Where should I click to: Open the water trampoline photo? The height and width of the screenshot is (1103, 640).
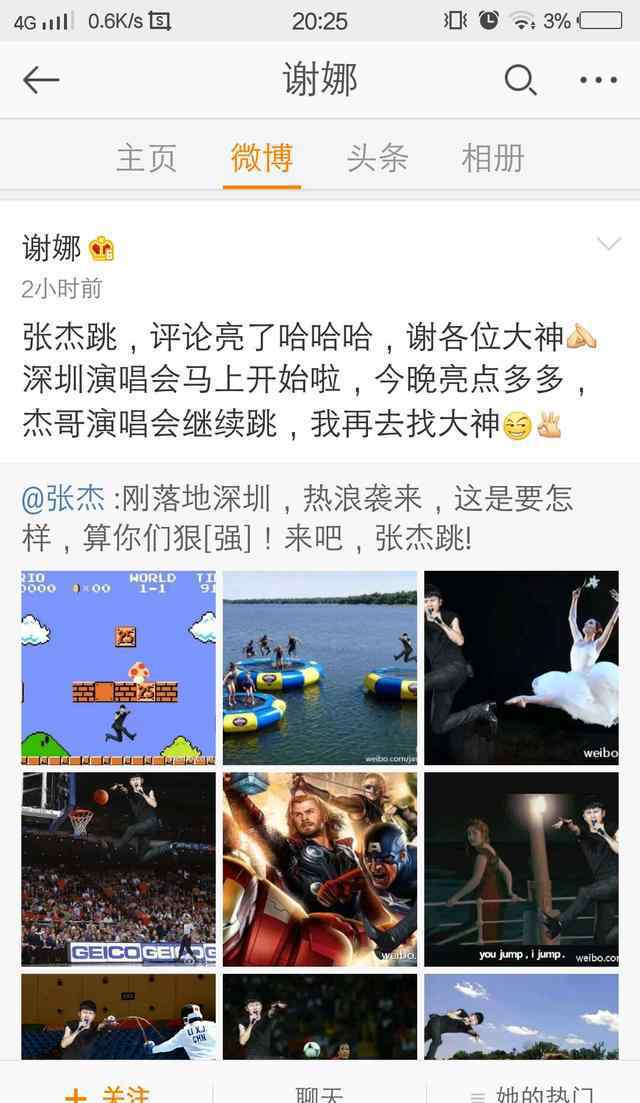pos(319,667)
